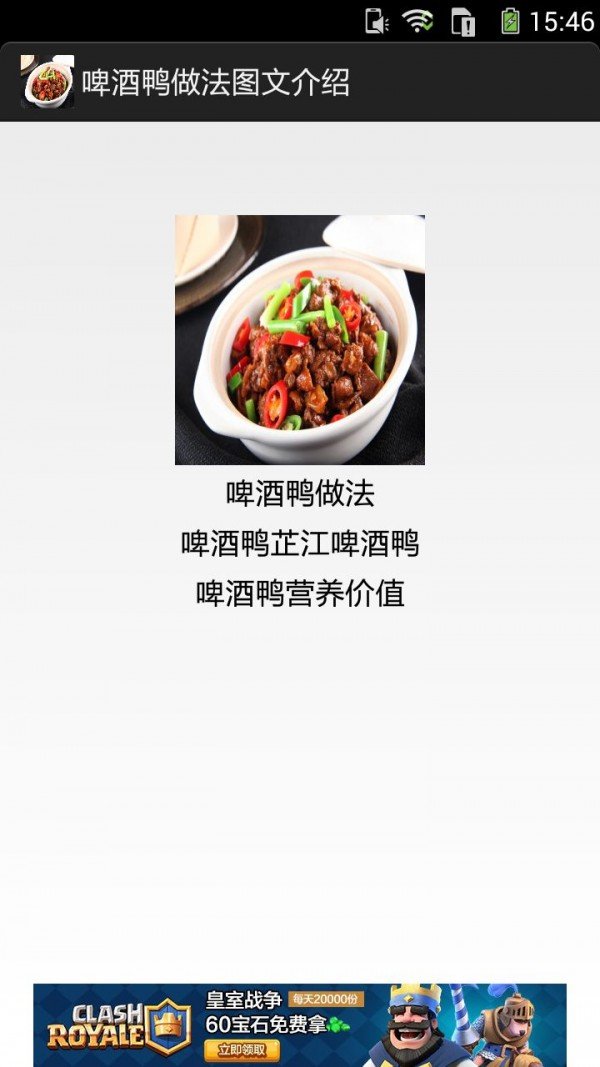Open 啤酒鸭芷江啤酒鸭 entry
The height and width of the screenshot is (1067, 600).
pos(300,544)
